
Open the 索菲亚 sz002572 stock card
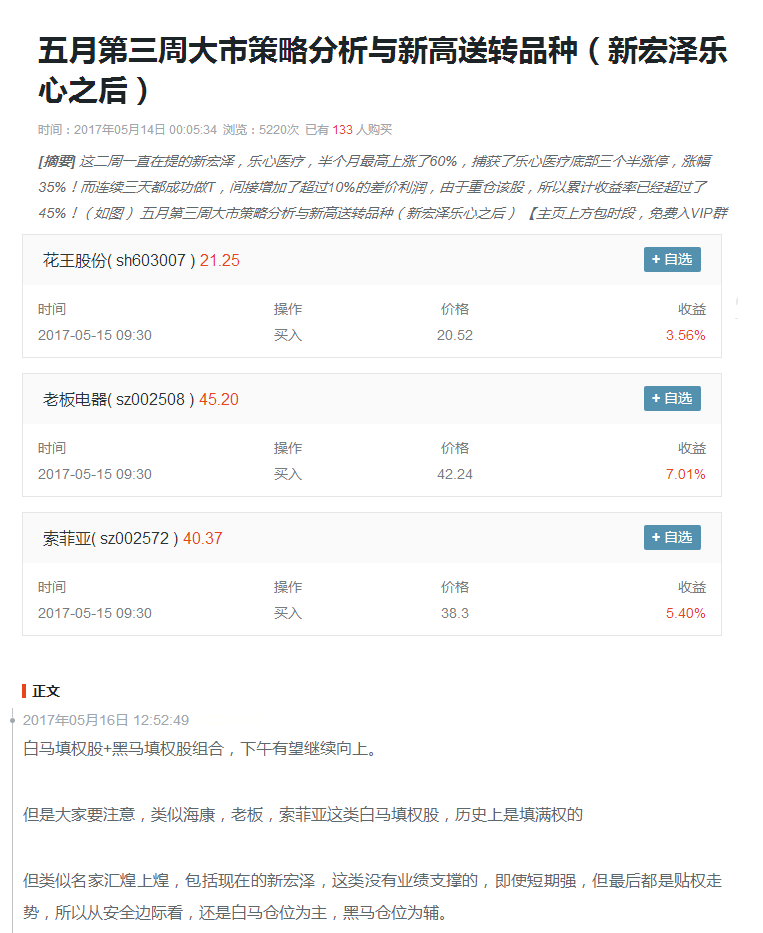tap(110, 539)
